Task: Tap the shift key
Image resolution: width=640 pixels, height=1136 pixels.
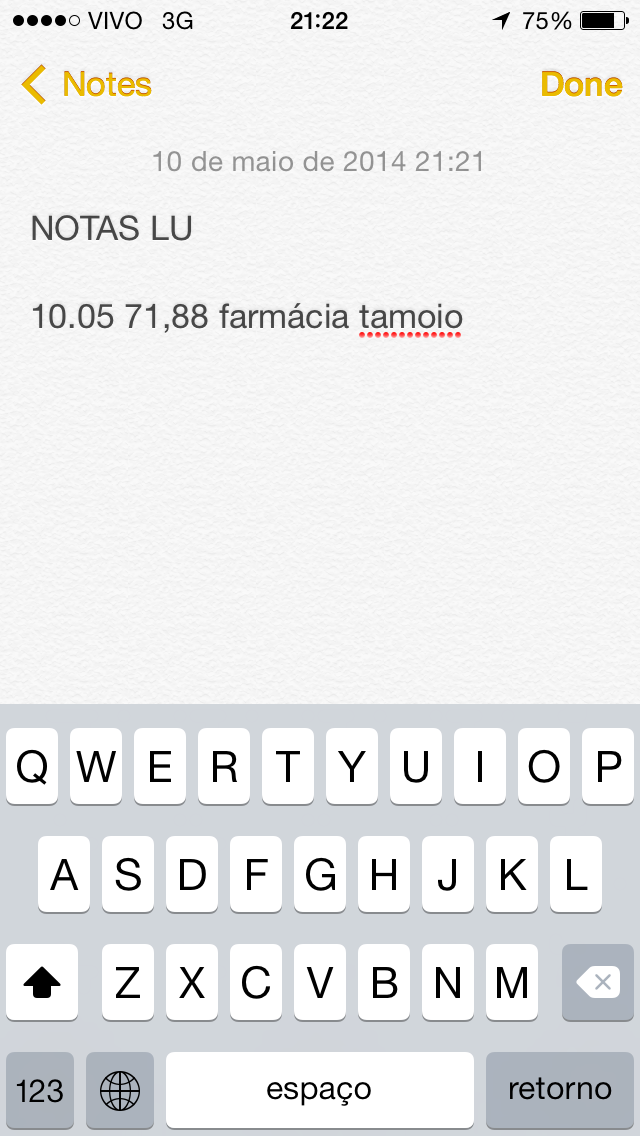Action: click(42, 983)
